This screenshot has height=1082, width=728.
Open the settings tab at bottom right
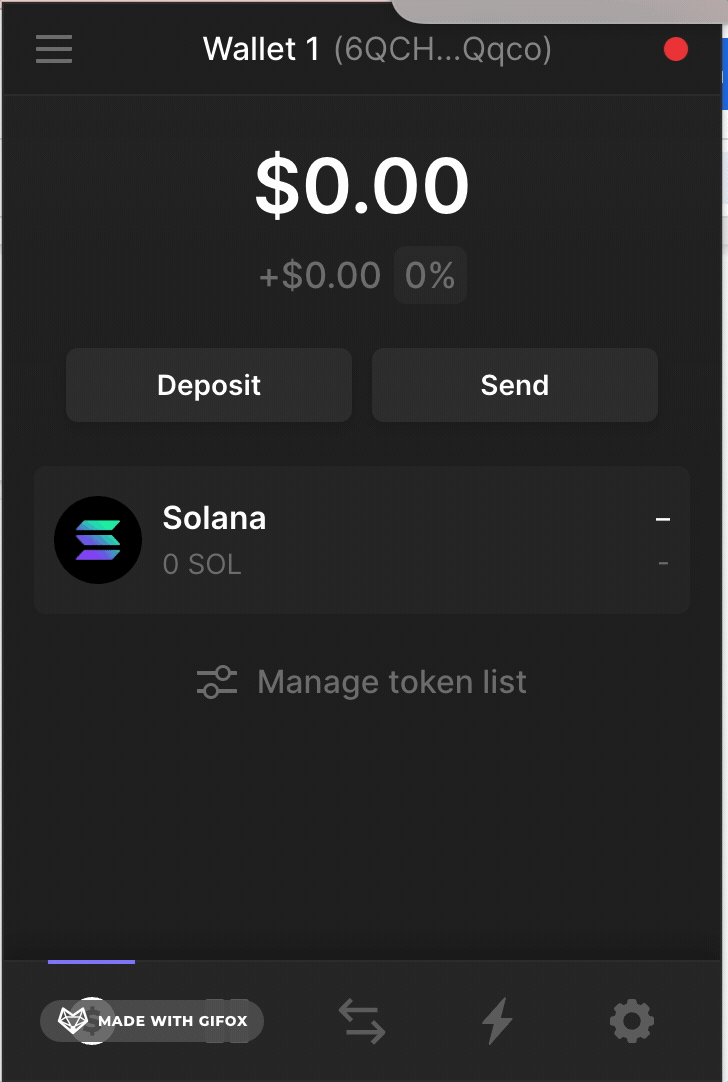pyautogui.click(x=631, y=1021)
